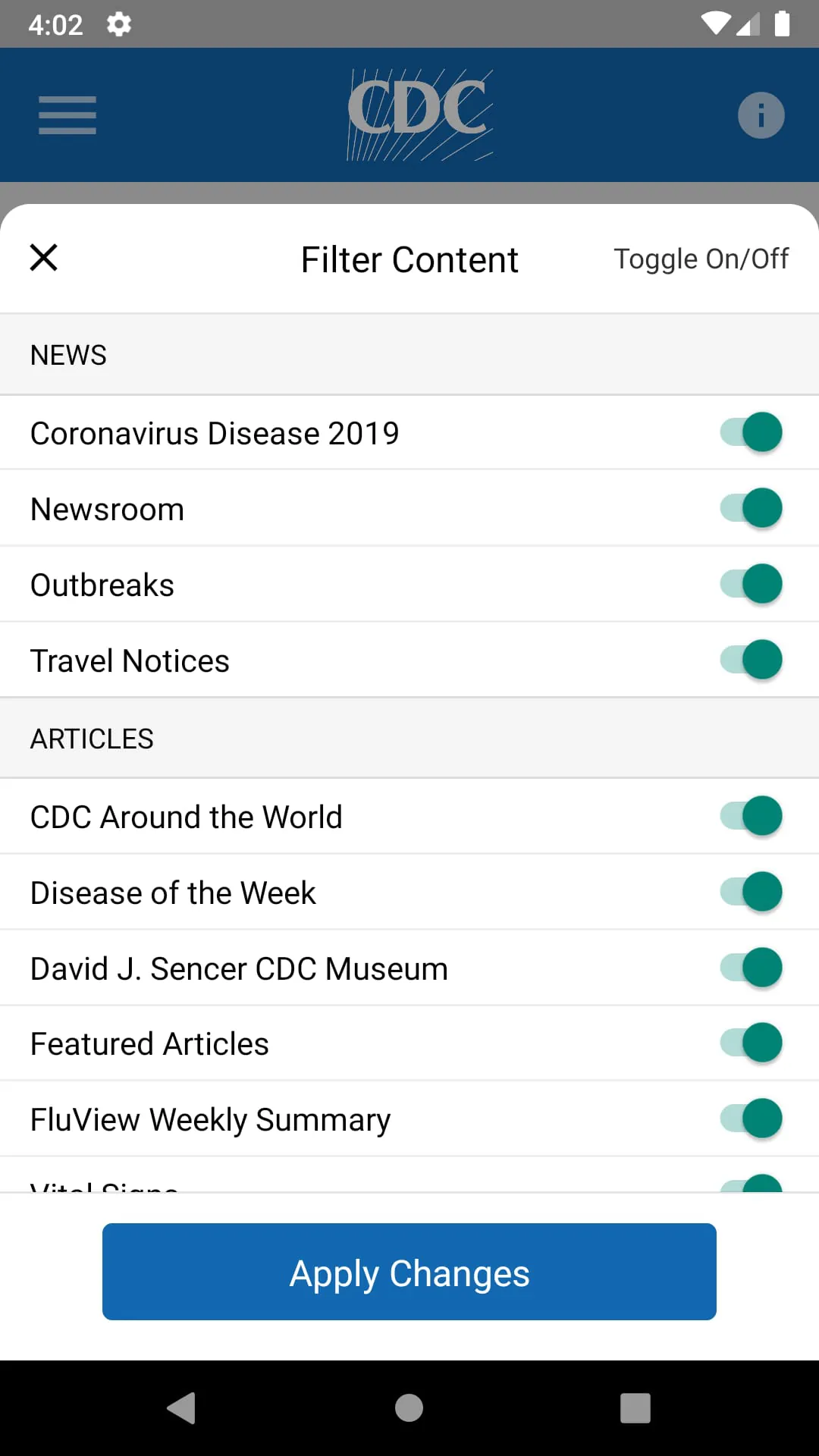Toggle FluView Weekly Summary

point(752,1118)
